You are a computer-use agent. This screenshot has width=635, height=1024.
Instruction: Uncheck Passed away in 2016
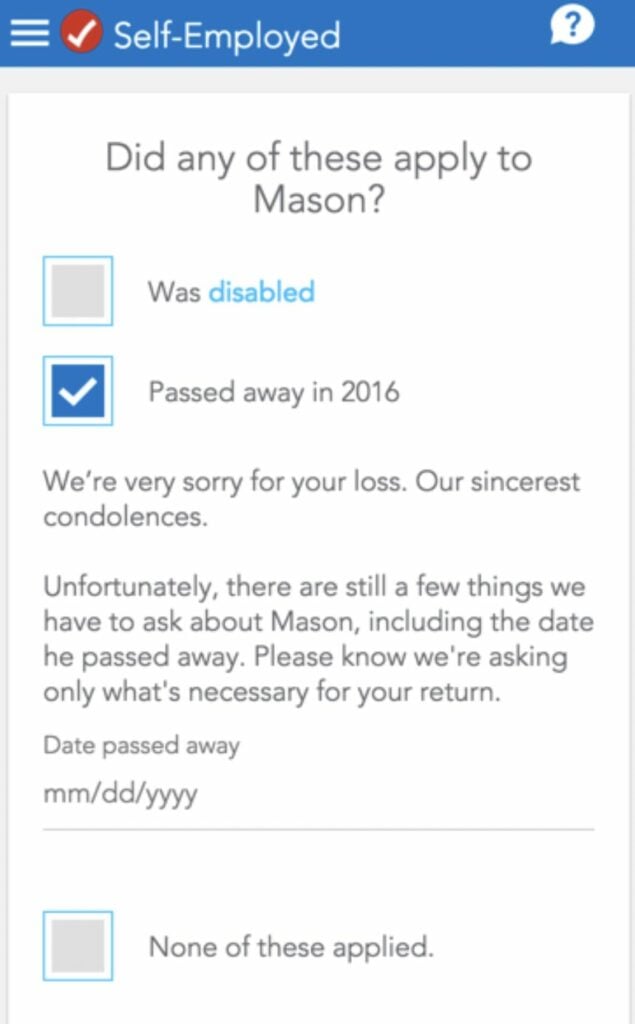[x=78, y=391]
